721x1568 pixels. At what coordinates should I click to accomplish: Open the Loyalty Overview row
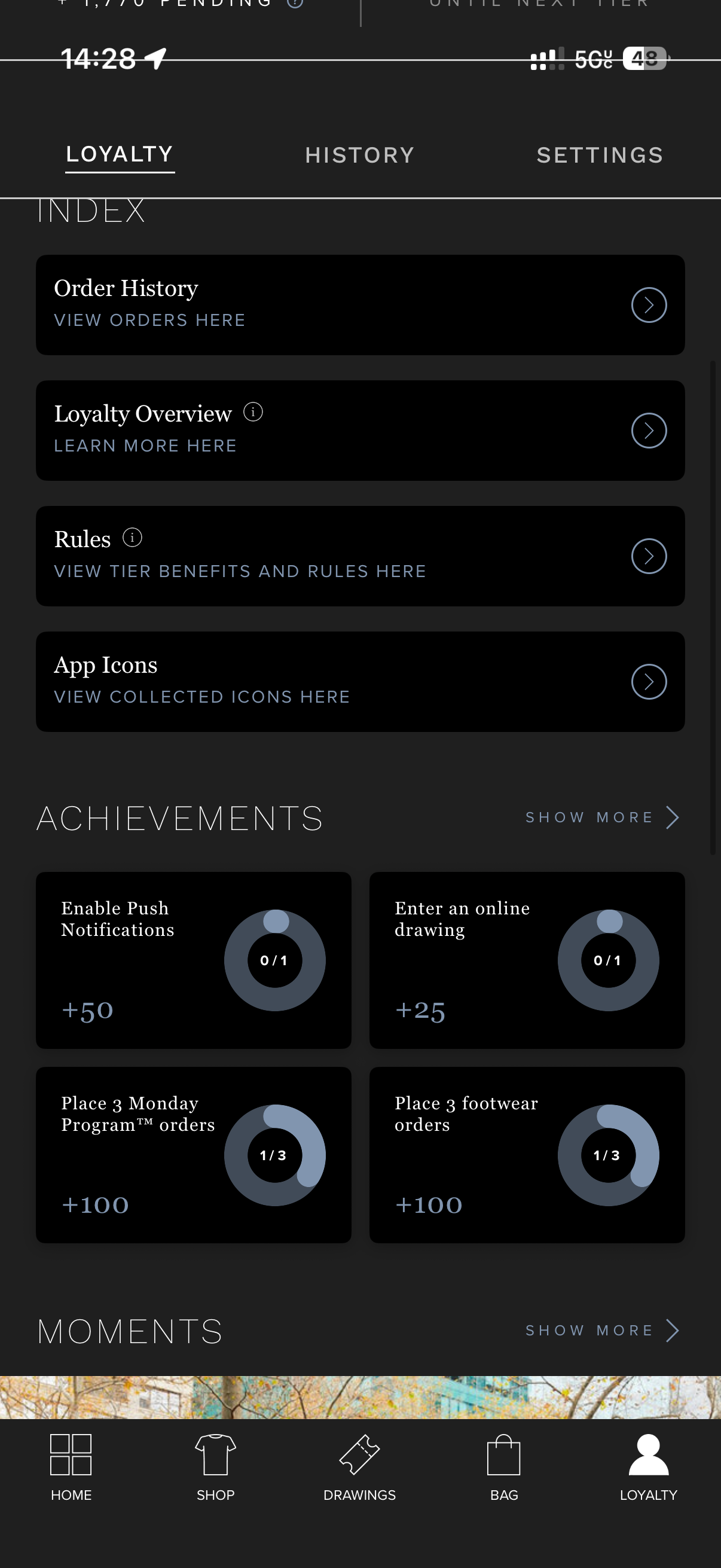click(360, 431)
